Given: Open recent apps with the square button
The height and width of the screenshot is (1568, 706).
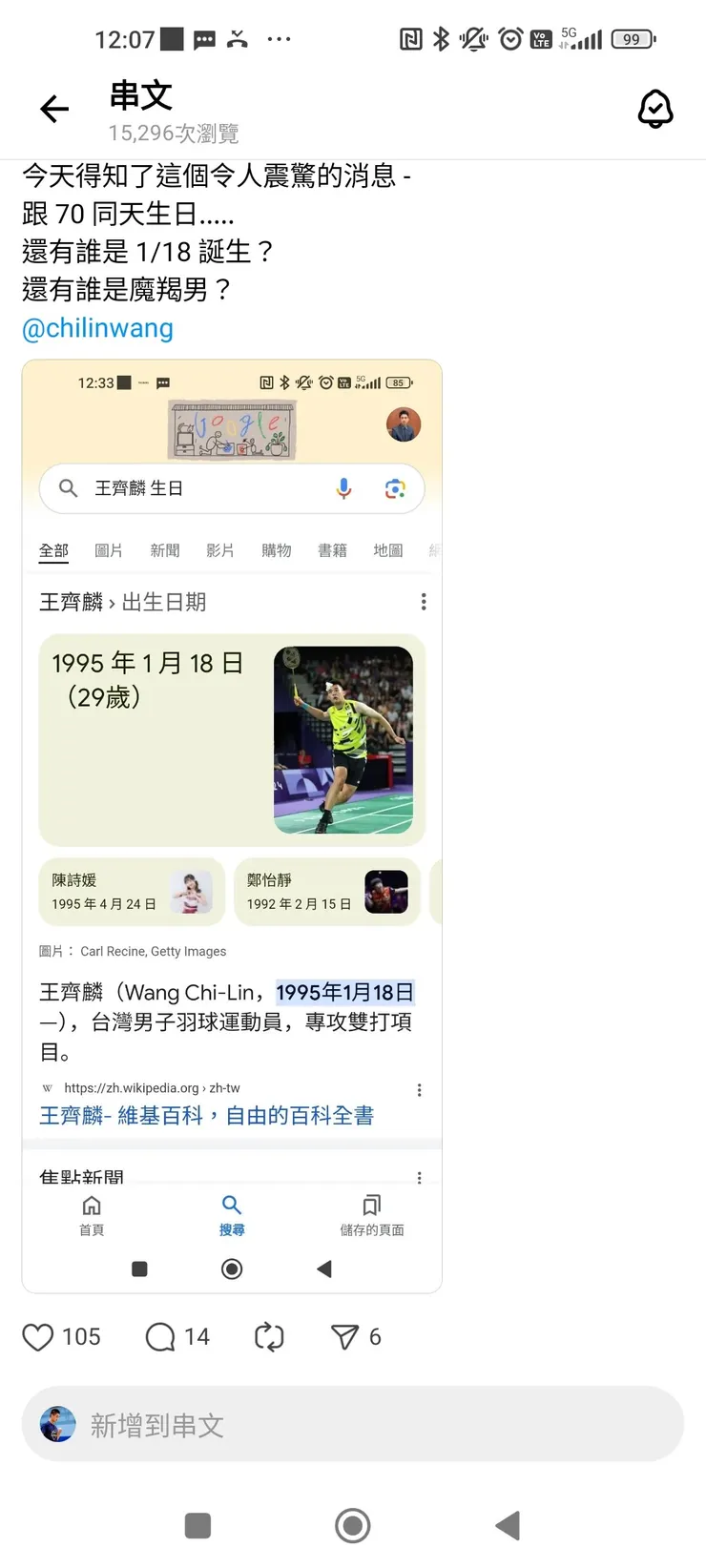Looking at the screenshot, I should point(197,1526).
